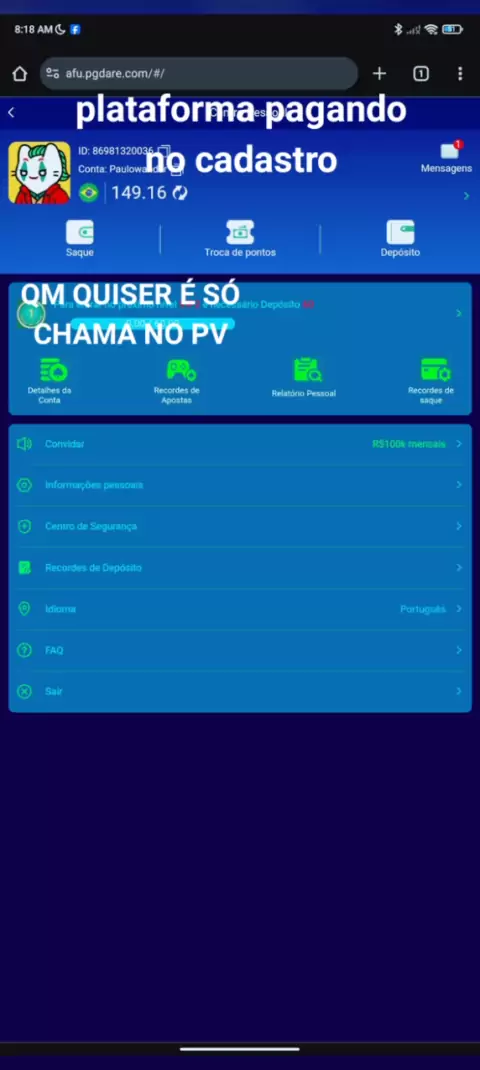The image size is (480, 1070).
Task: Change Idioma language setting
Action: click(x=240, y=609)
